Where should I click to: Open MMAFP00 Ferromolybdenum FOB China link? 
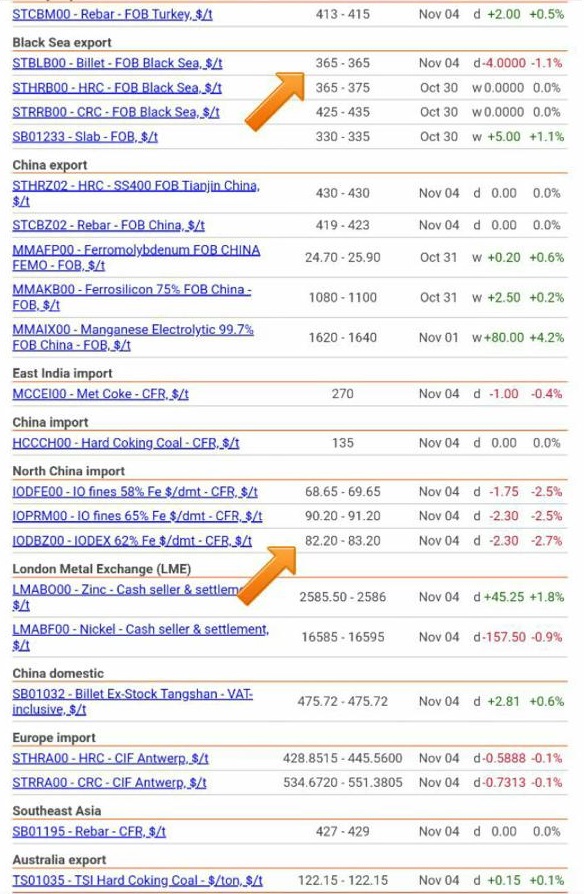(x=136, y=258)
